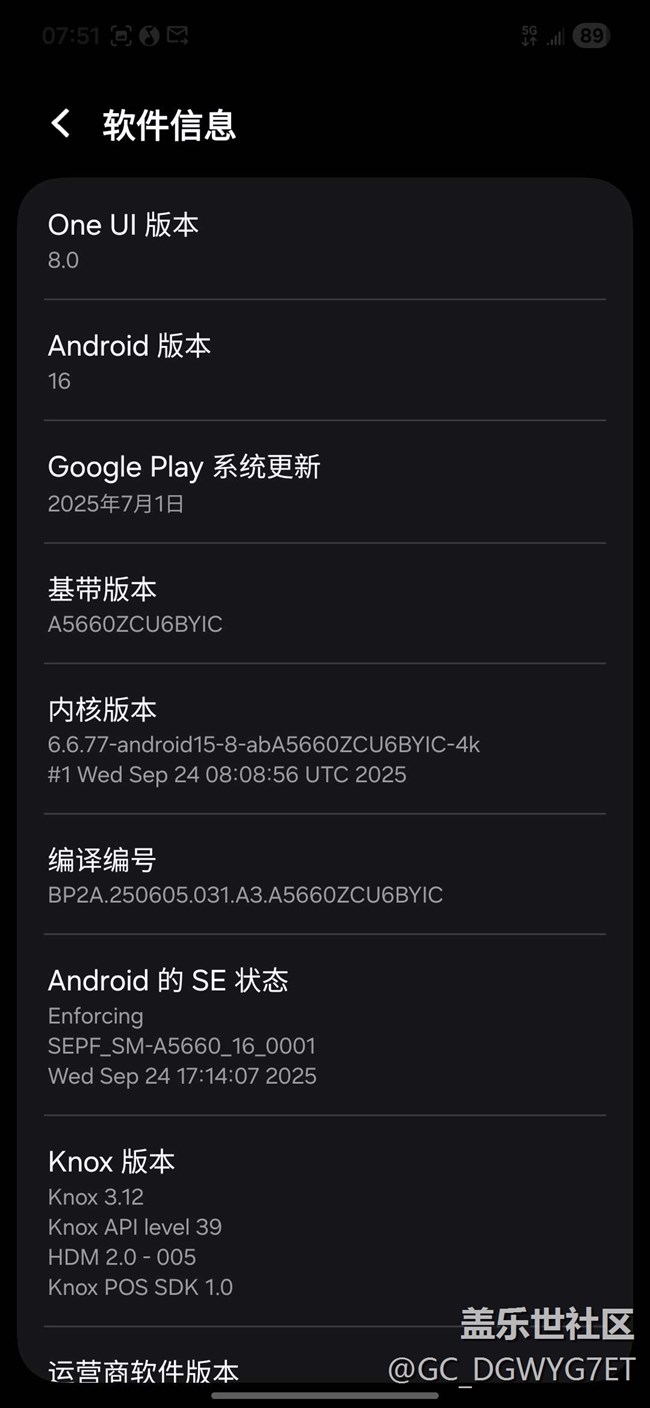Image resolution: width=650 pixels, height=1408 pixels.
Task: Go back from 软件信息 page
Action: pos(61,124)
